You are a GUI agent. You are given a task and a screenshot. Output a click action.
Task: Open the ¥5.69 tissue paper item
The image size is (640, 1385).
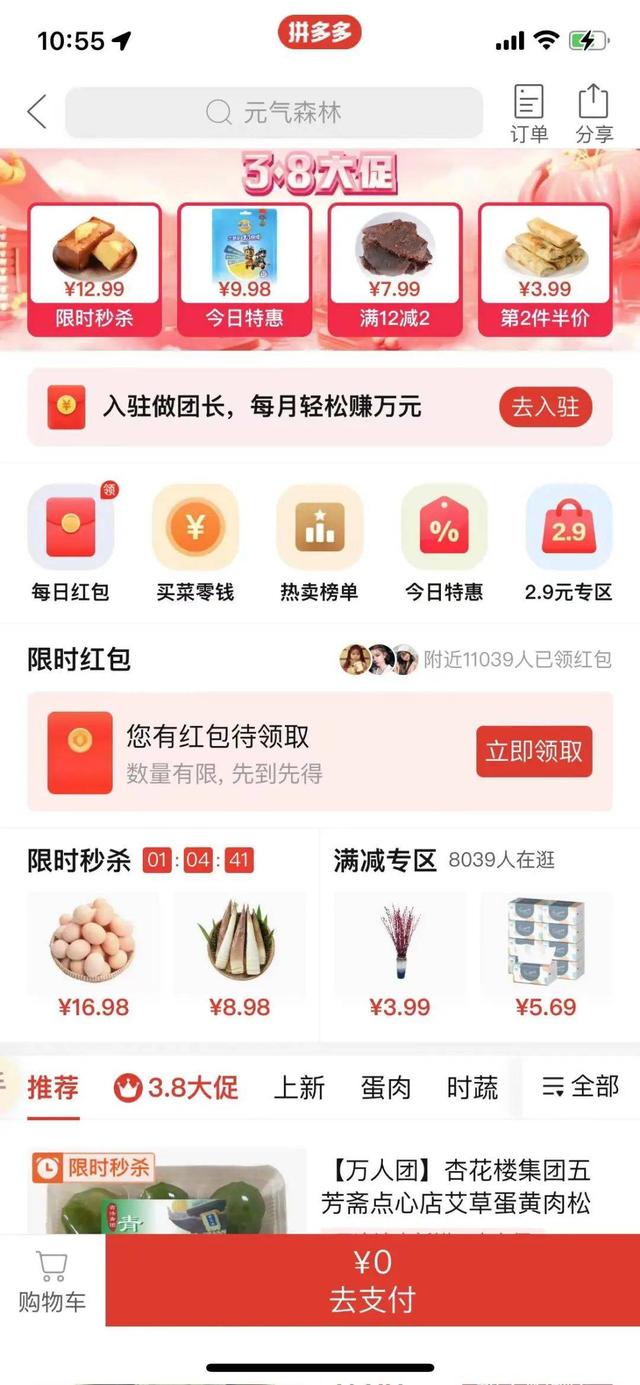tap(545, 957)
